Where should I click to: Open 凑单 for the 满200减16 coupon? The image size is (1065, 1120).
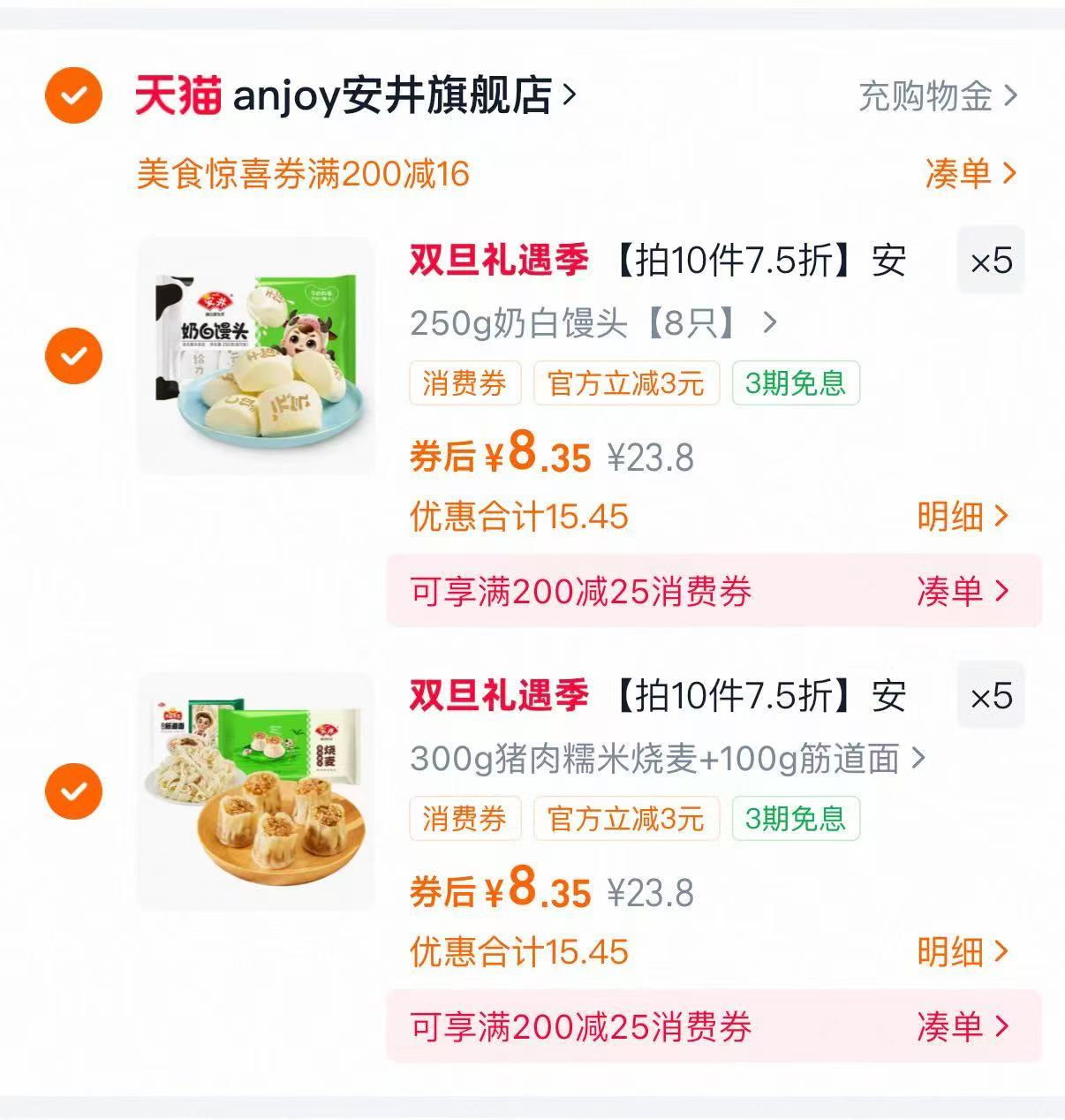(x=967, y=174)
